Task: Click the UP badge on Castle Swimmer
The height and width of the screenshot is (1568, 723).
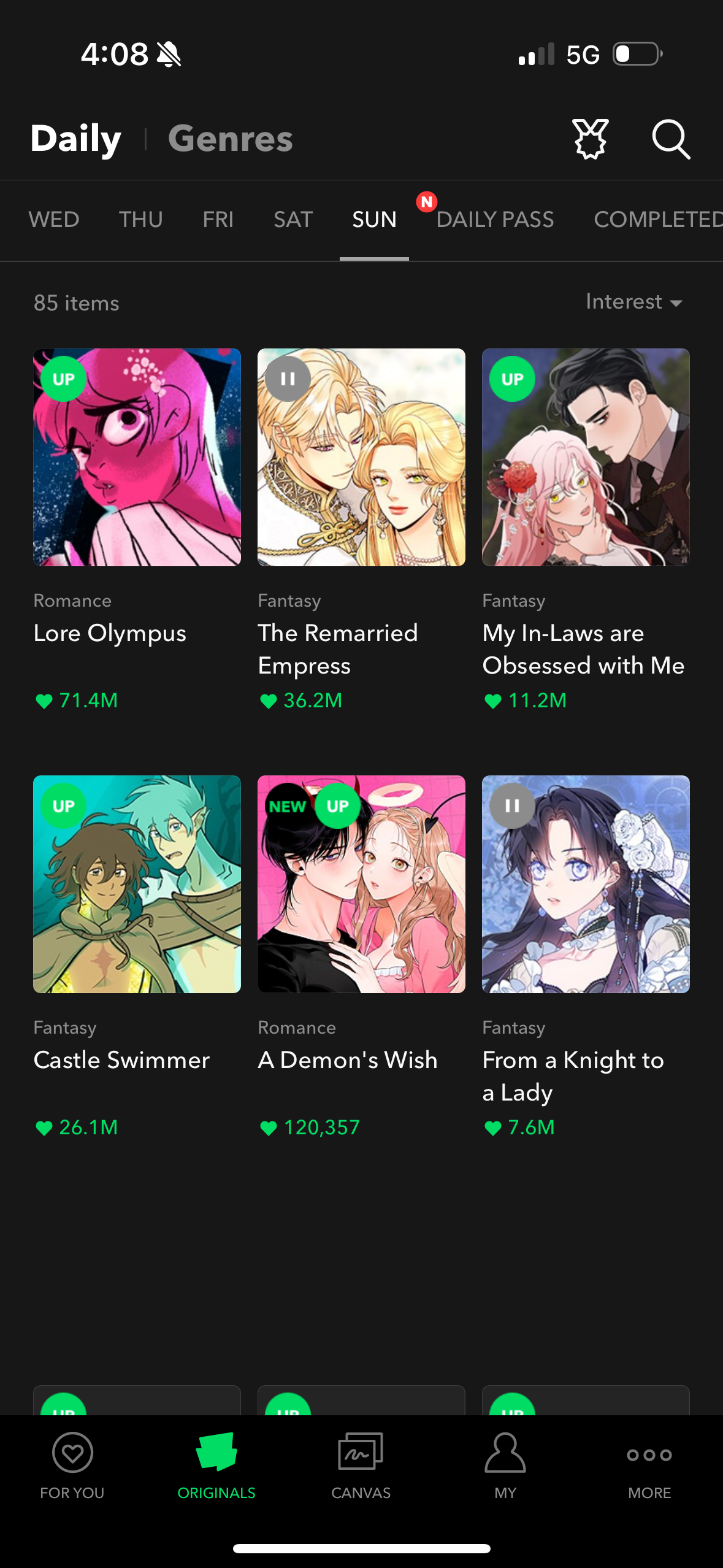Action: point(64,806)
